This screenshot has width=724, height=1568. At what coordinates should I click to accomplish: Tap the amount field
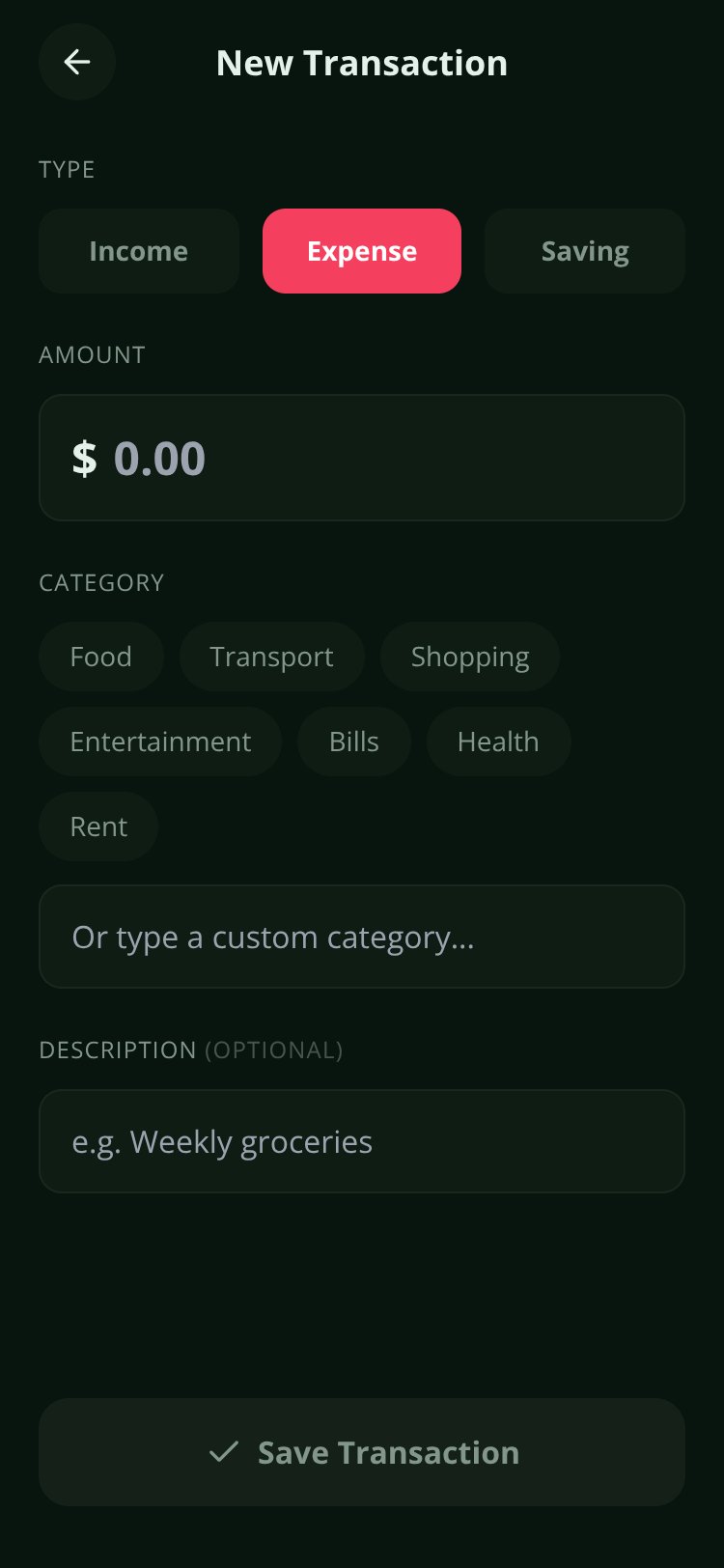click(362, 458)
